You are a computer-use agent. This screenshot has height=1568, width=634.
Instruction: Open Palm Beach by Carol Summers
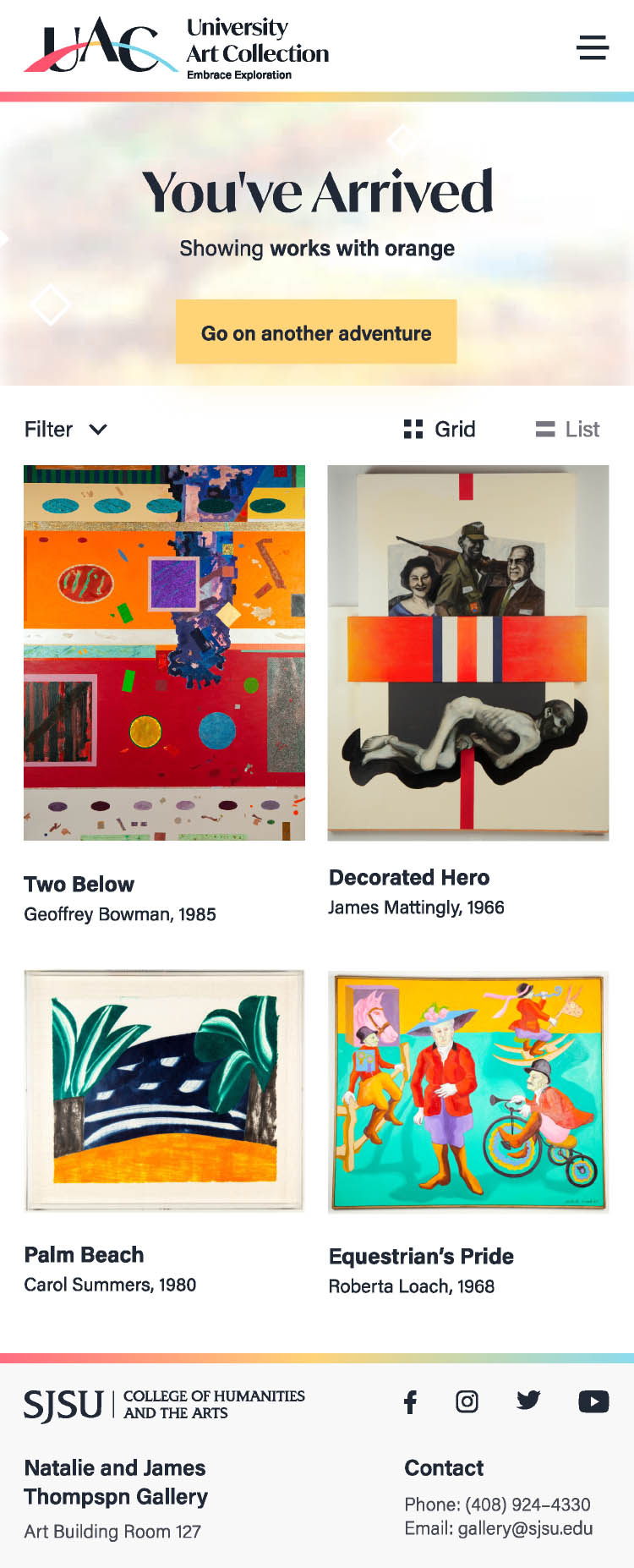[164, 1091]
